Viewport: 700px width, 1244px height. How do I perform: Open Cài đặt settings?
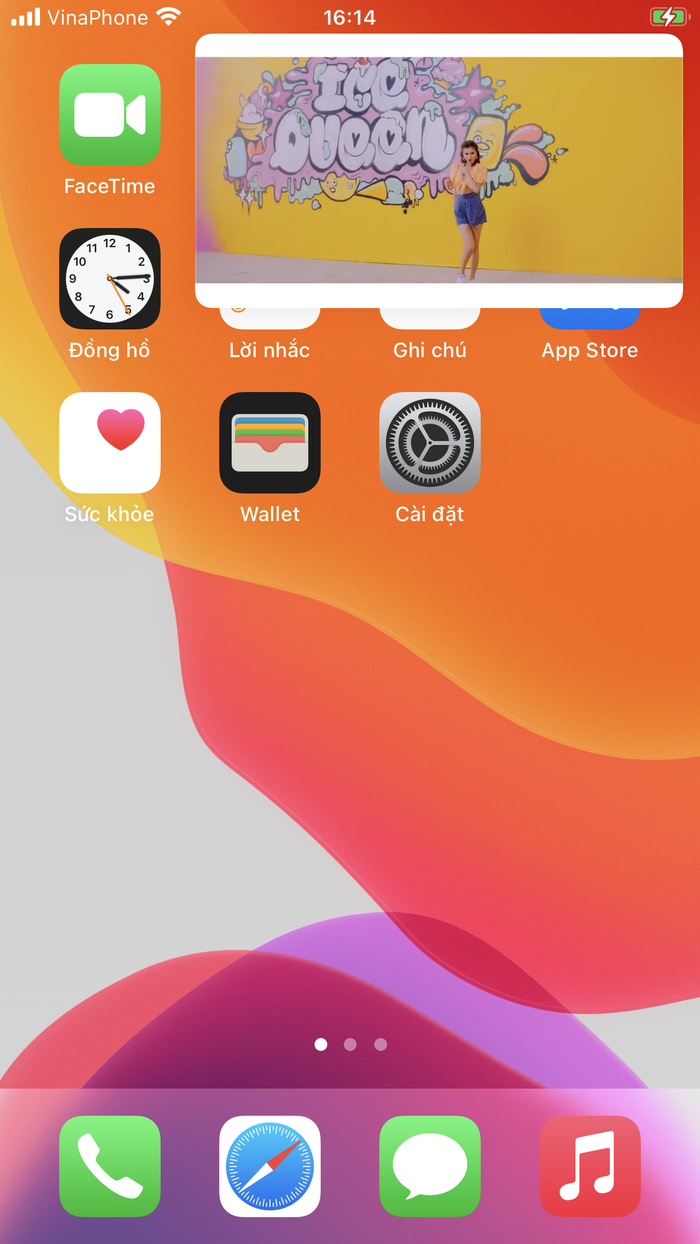click(430, 443)
